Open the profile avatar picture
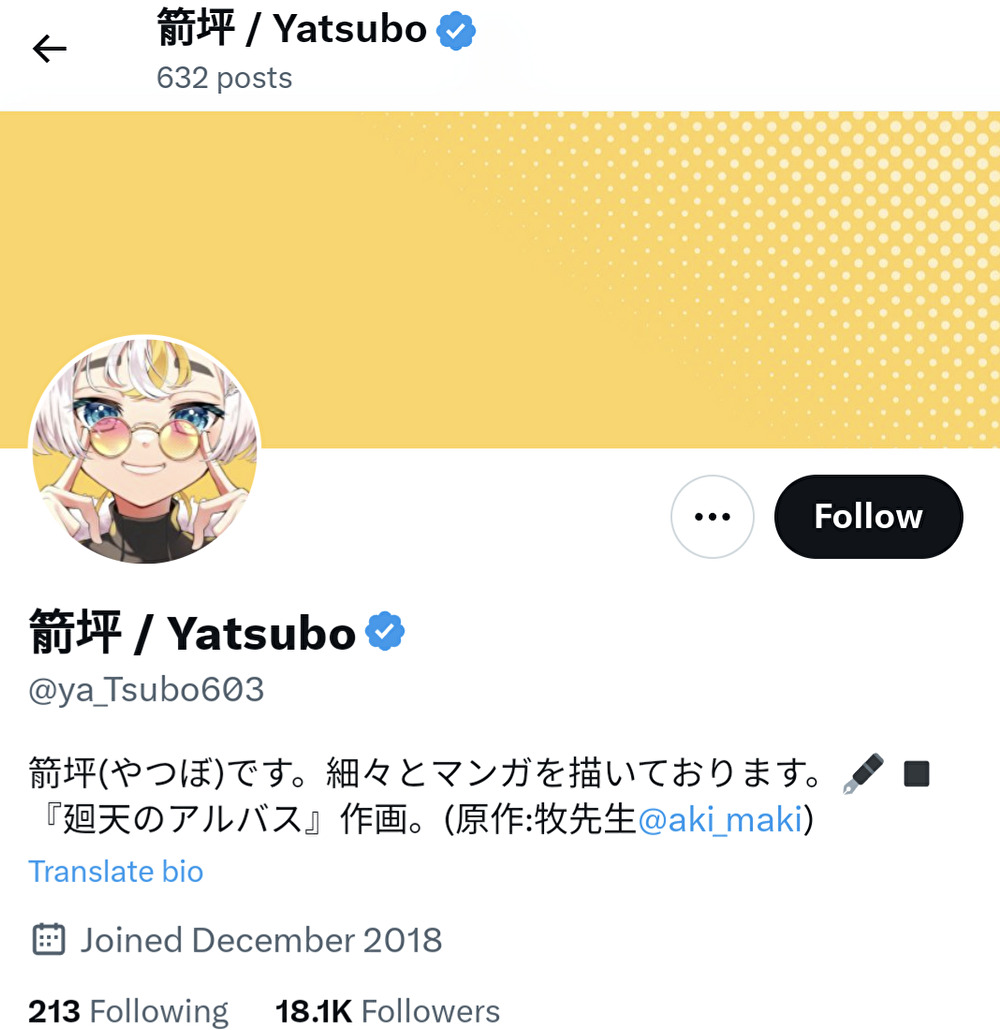This screenshot has width=1000, height=1030. pos(145,450)
